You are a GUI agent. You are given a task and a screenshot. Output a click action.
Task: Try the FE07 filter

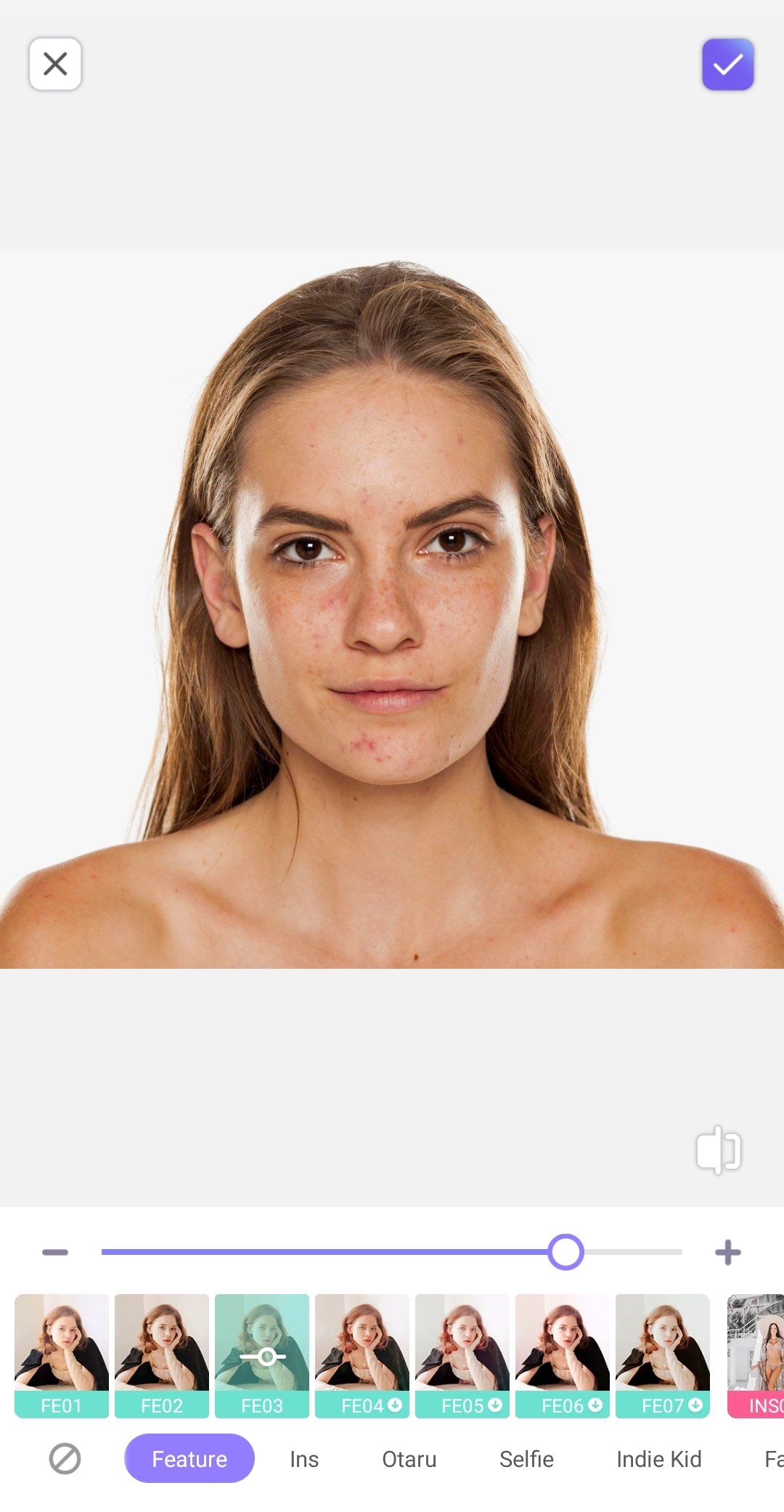point(663,1355)
